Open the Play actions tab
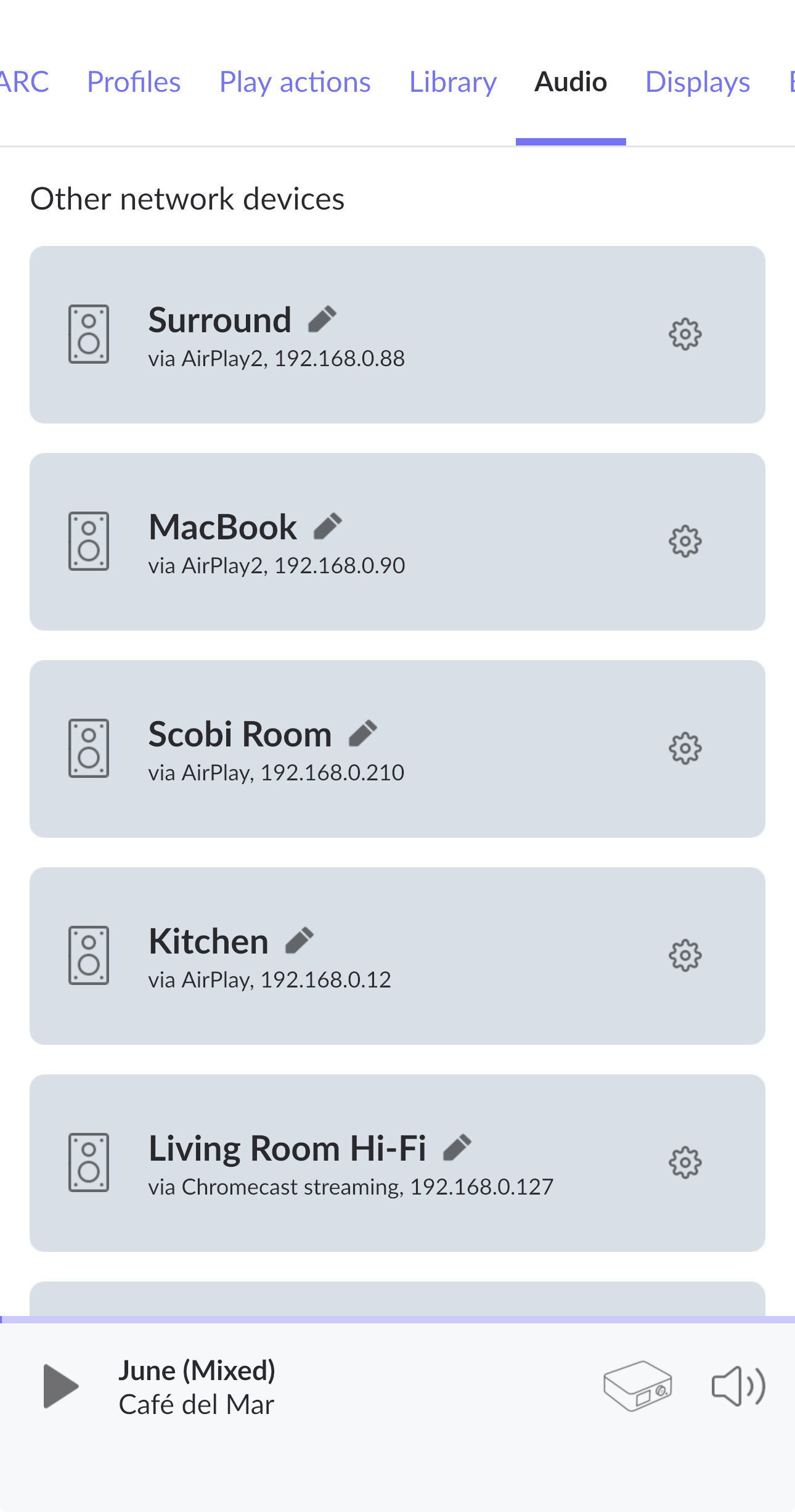Image resolution: width=795 pixels, height=1512 pixels. click(x=295, y=82)
